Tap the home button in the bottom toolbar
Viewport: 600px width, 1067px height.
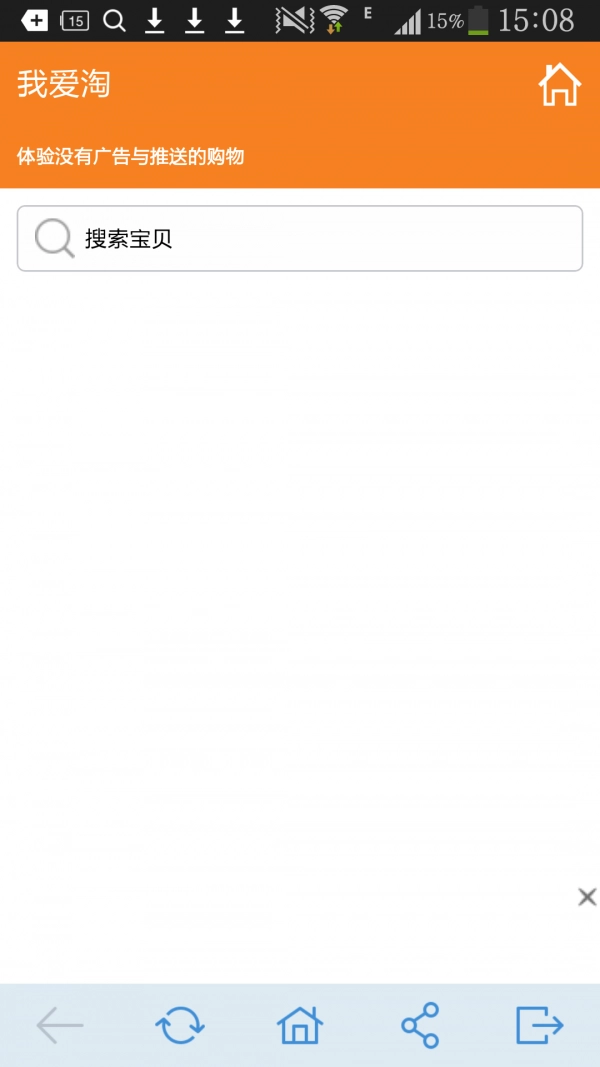tap(300, 1025)
